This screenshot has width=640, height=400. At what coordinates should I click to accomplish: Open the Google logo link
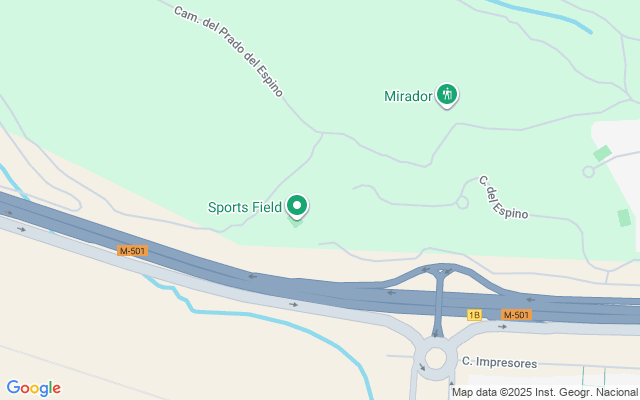[33, 388]
